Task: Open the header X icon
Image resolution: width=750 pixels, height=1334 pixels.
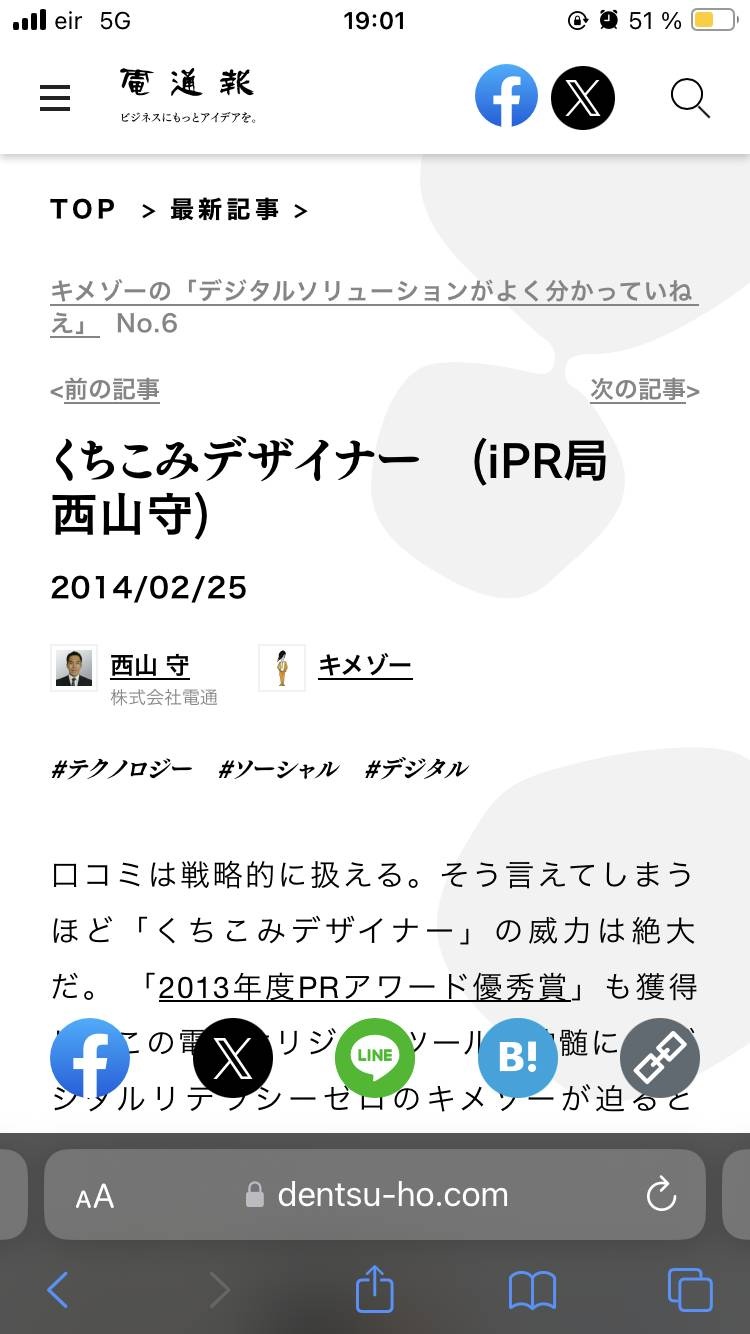Action: pyautogui.click(x=583, y=98)
